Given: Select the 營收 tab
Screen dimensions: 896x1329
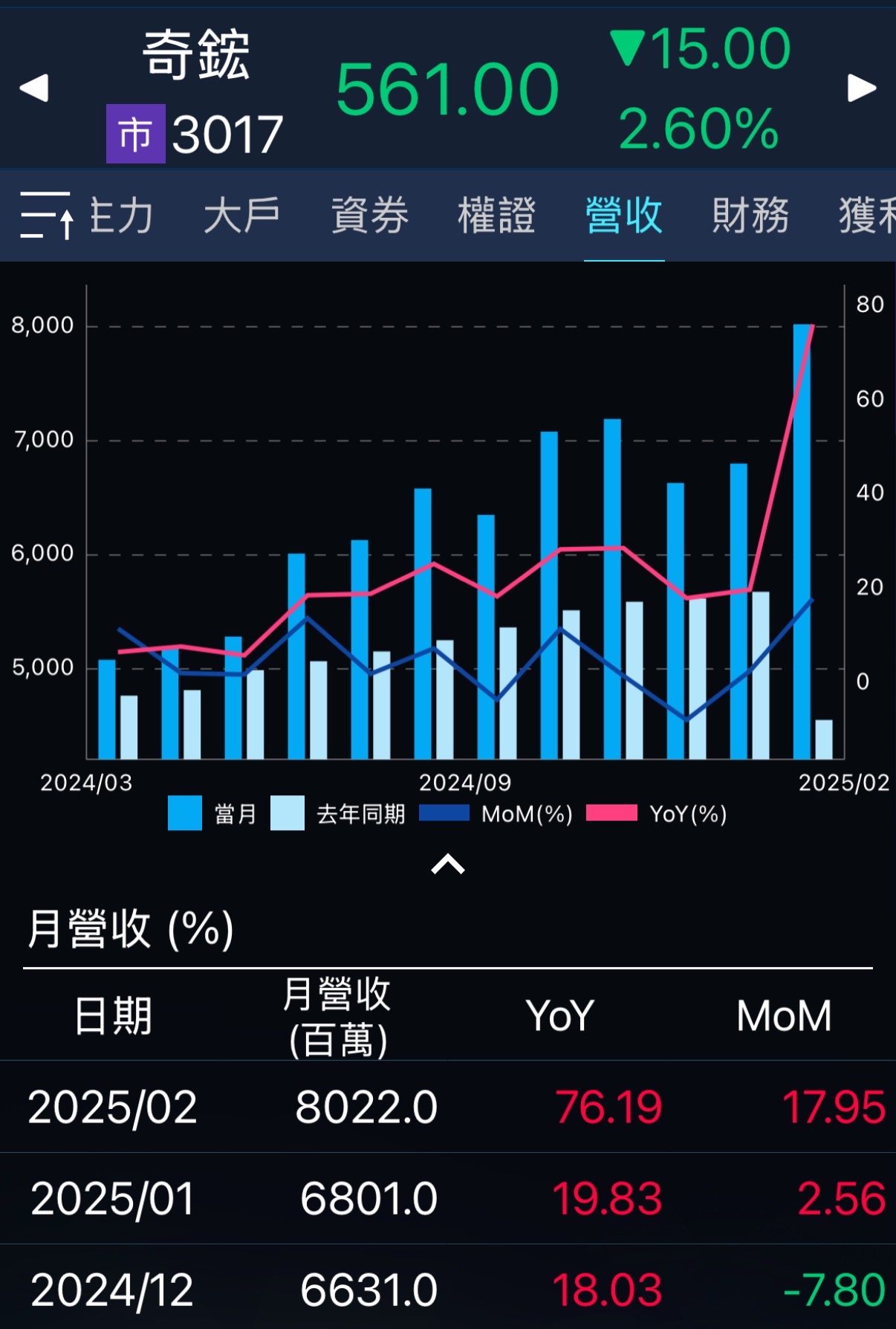Looking at the screenshot, I should [623, 216].
